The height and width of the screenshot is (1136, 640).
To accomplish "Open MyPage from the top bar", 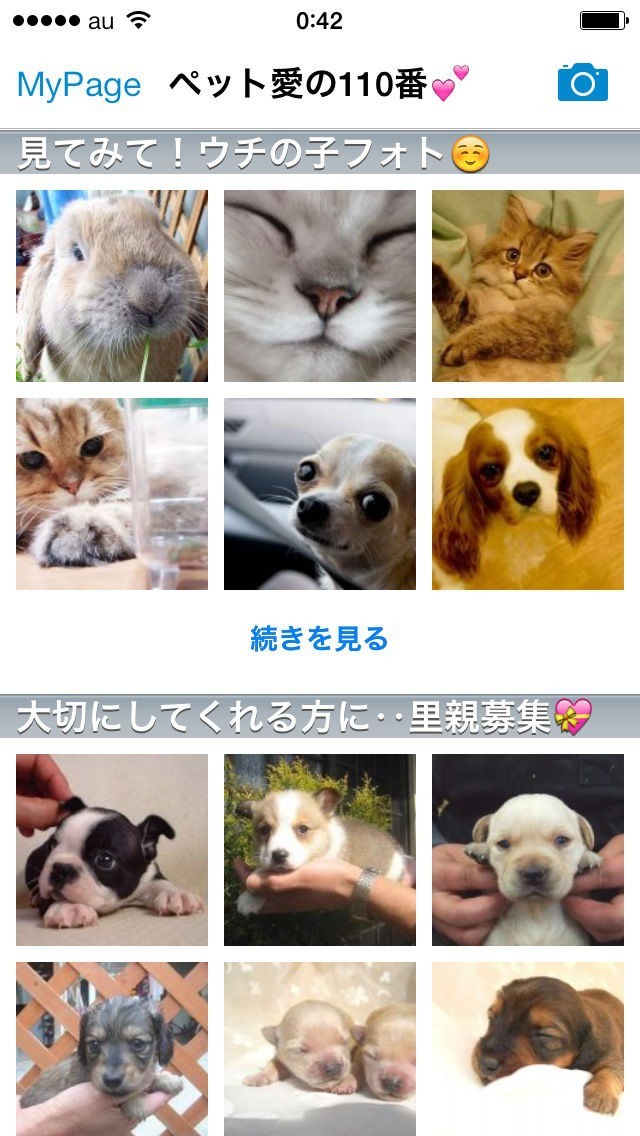I will [x=78, y=85].
